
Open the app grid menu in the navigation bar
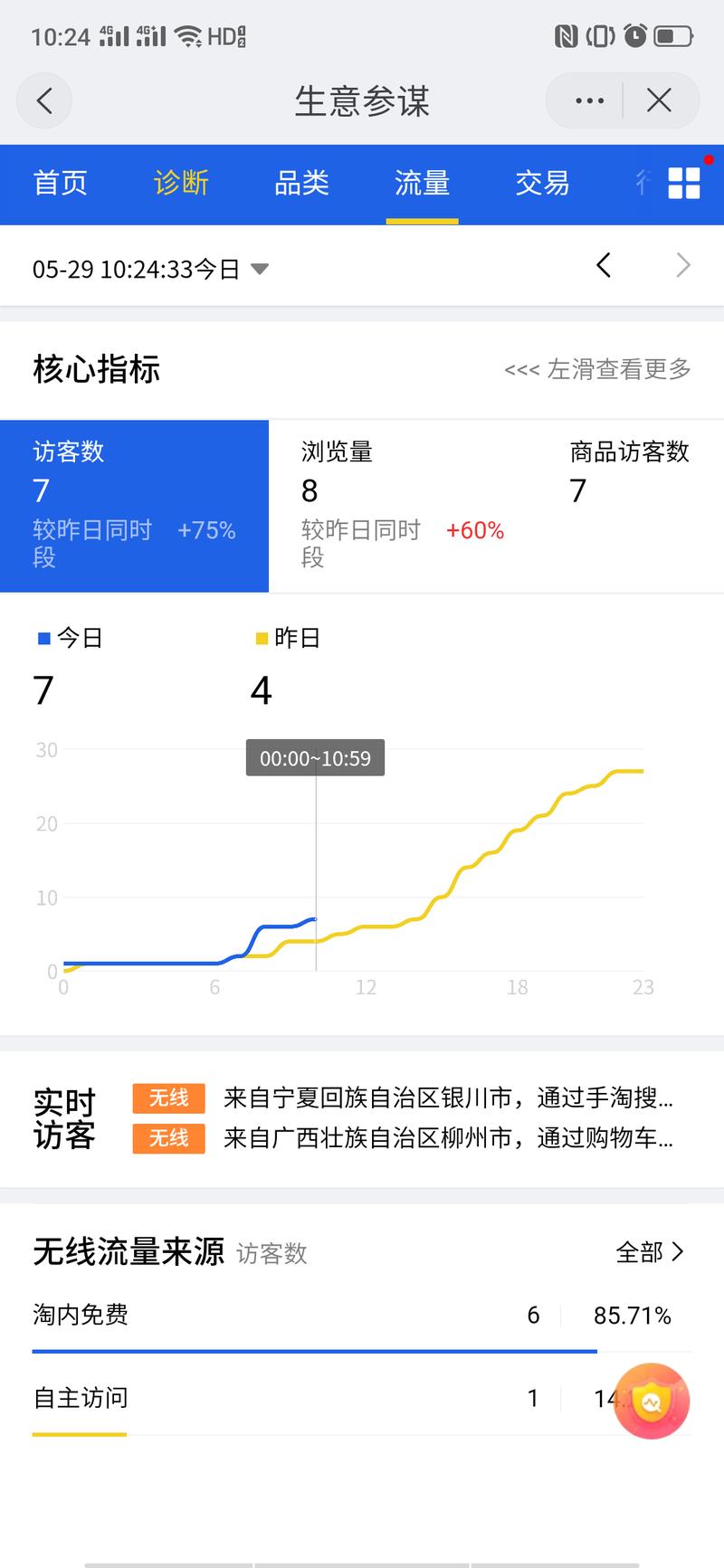point(683,183)
